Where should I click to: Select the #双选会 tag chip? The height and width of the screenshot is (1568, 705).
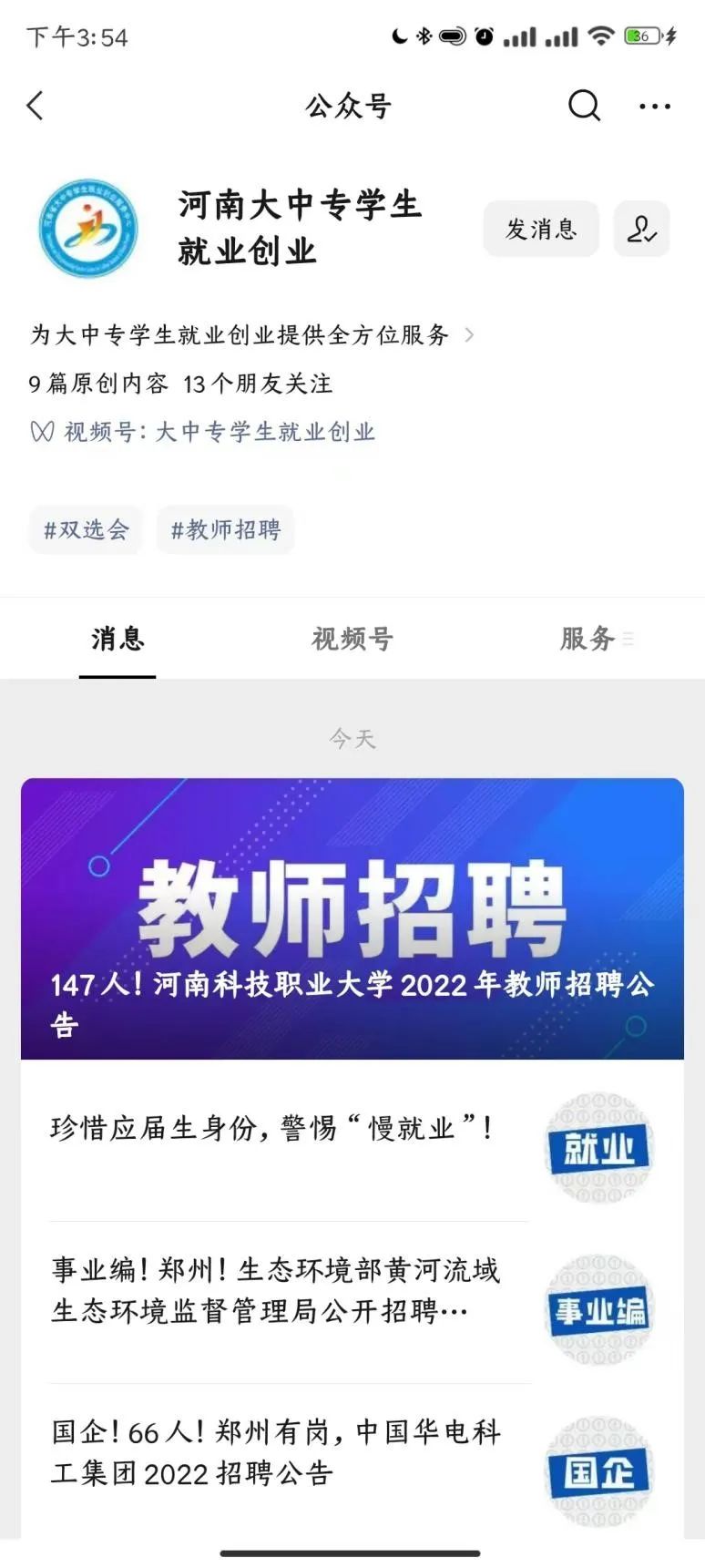click(x=87, y=529)
